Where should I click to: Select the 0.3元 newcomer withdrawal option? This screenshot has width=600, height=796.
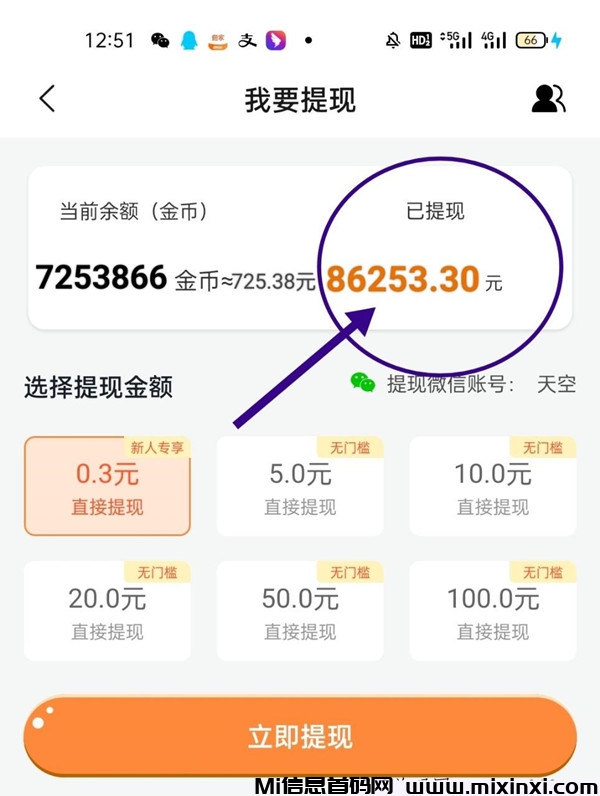coord(107,486)
